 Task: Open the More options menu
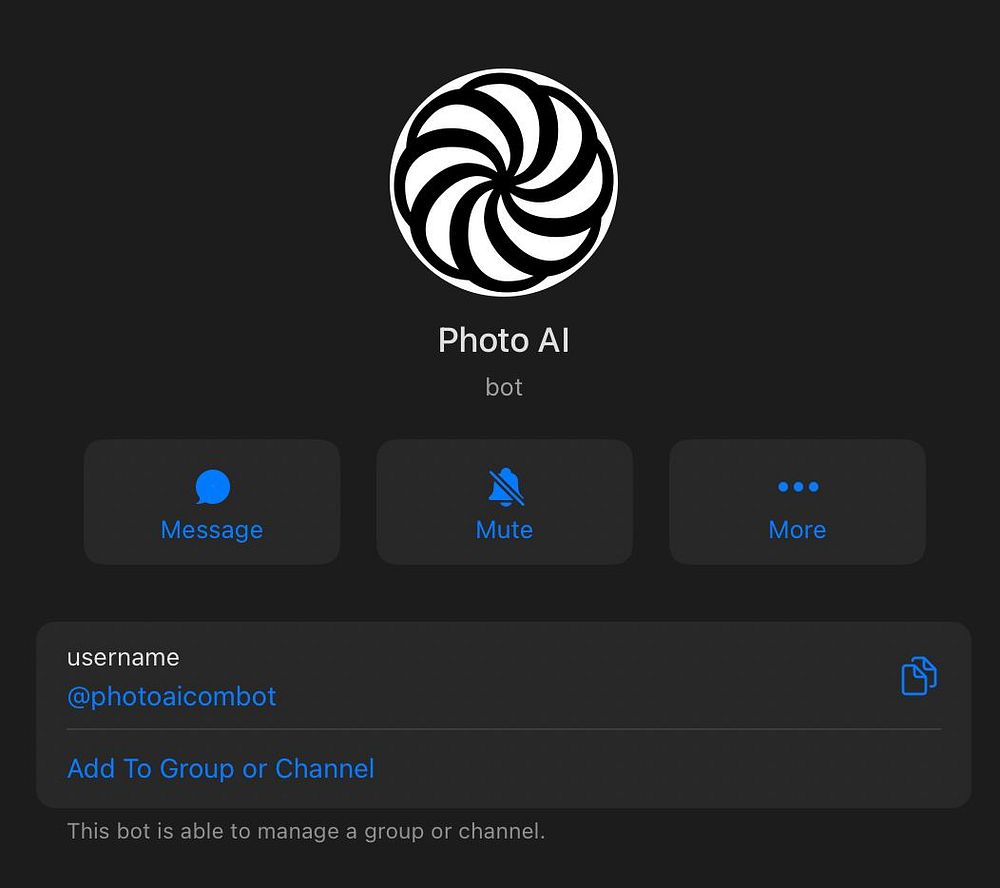(x=797, y=503)
